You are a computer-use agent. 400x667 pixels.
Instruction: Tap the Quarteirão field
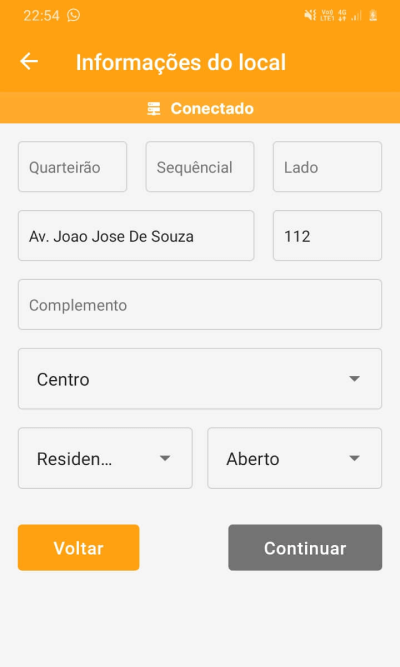(x=72, y=167)
